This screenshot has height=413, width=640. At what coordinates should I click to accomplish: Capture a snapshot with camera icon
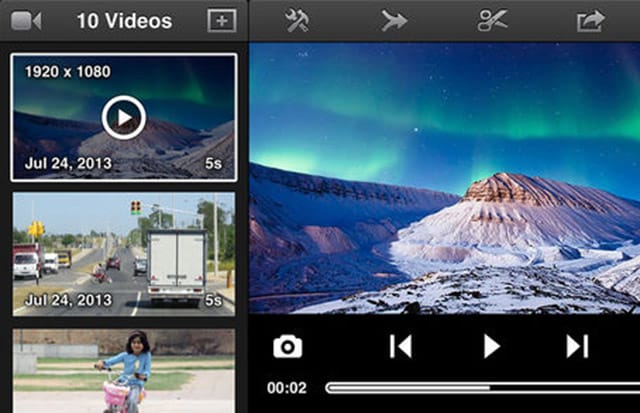click(x=288, y=347)
